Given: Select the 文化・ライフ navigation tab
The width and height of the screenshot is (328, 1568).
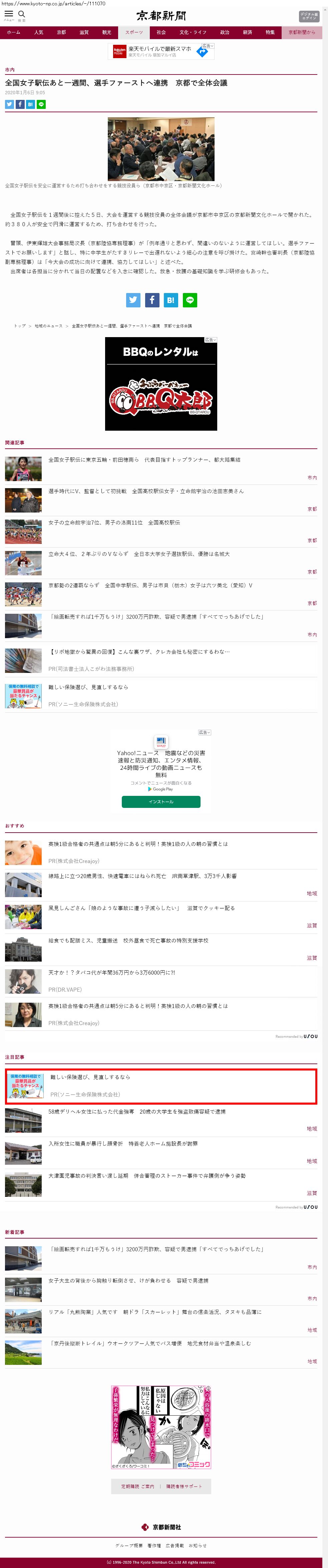Looking at the screenshot, I should point(193,32).
